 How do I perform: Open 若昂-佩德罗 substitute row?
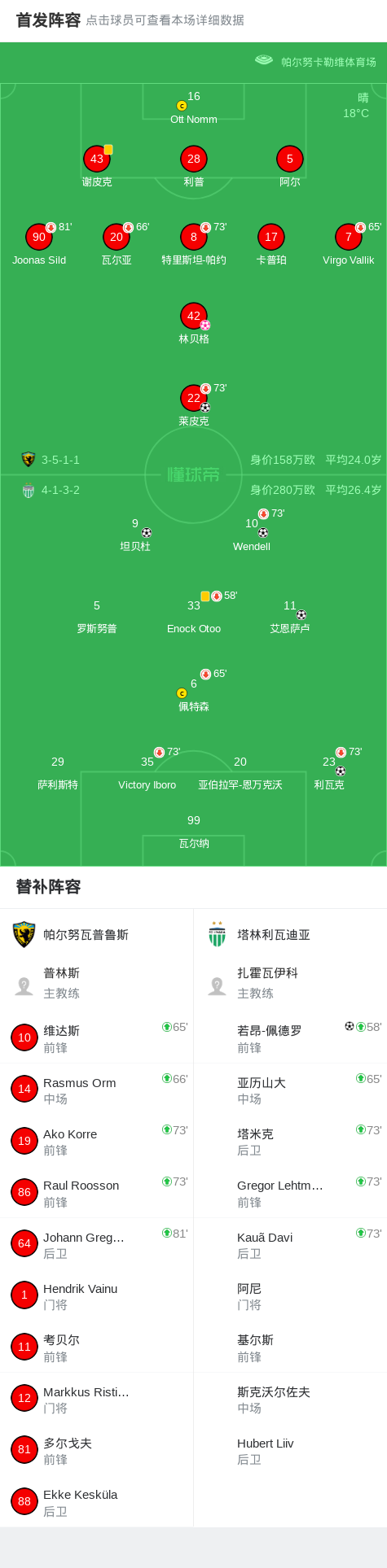[290, 1038]
